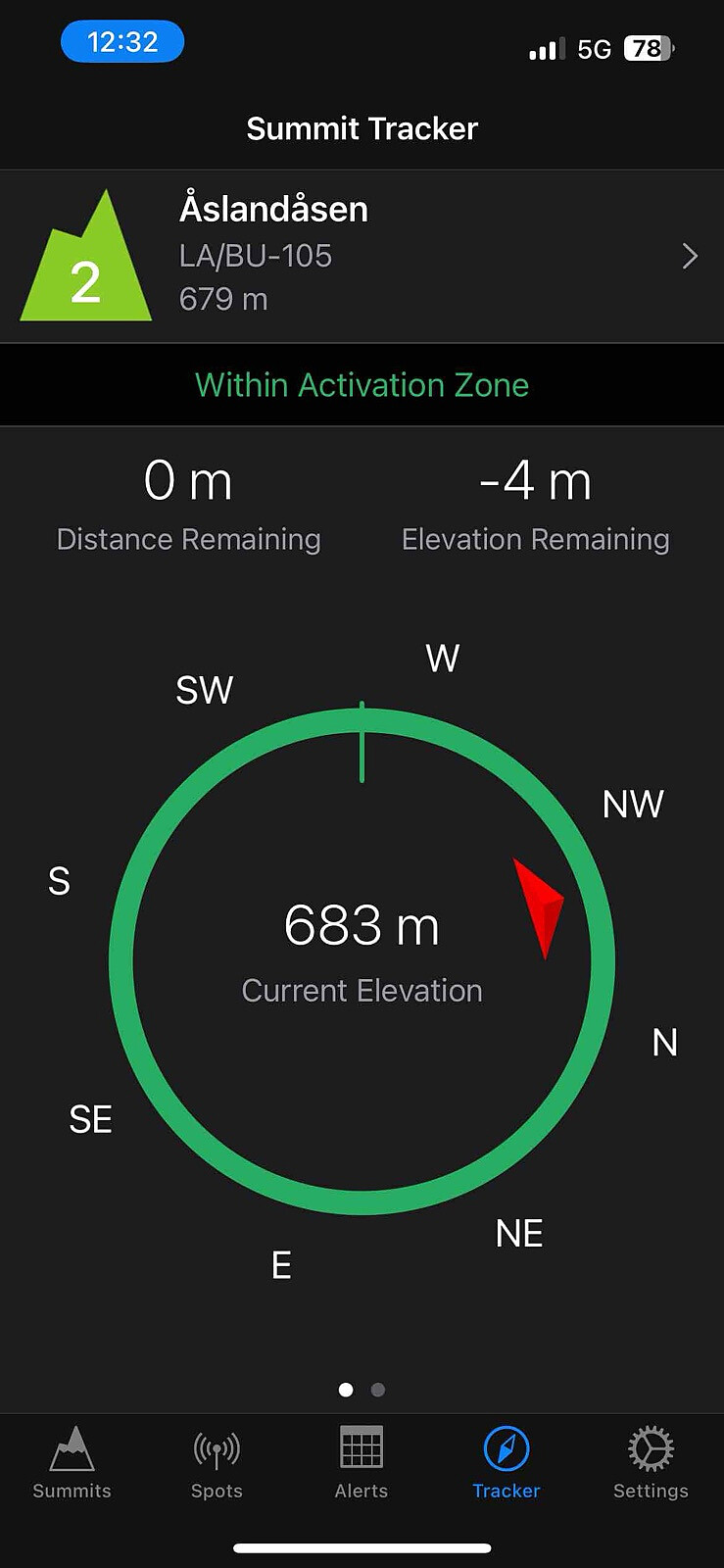
Task: Select the Tracker tab
Action: [507, 1462]
